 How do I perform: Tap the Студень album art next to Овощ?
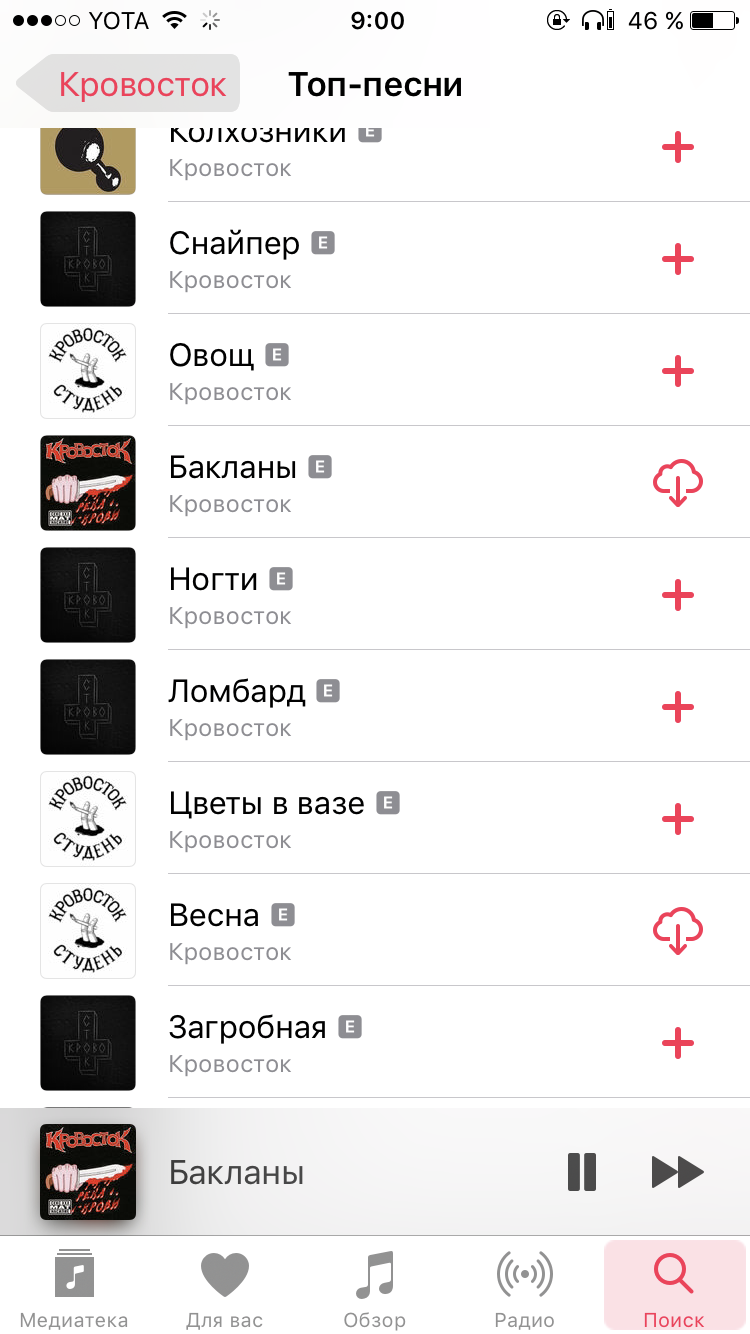(87, 371)
